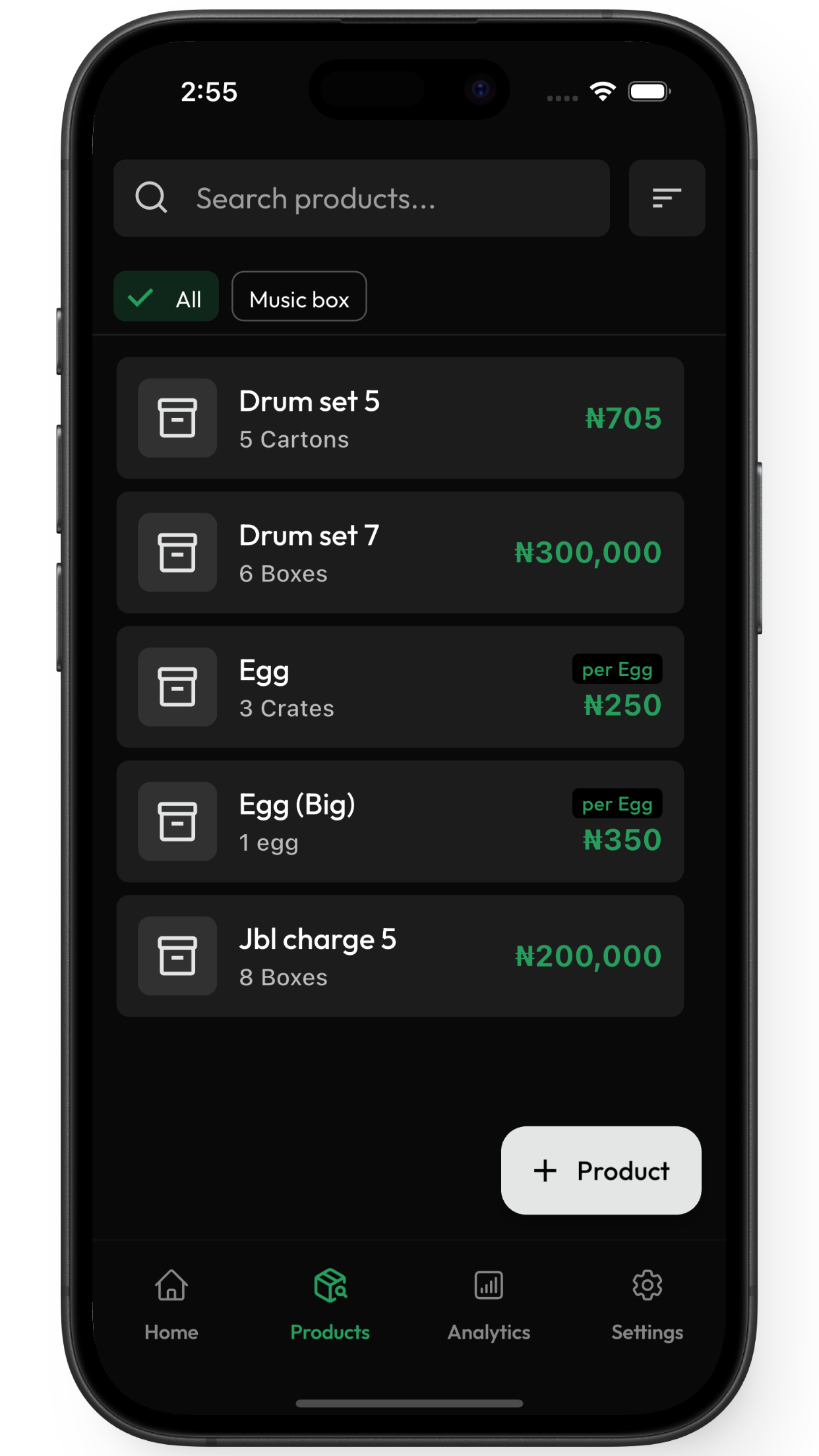Open Settings via the gear icon
The height and width of the screenshot is (1456, 819).
(648, 1285)
